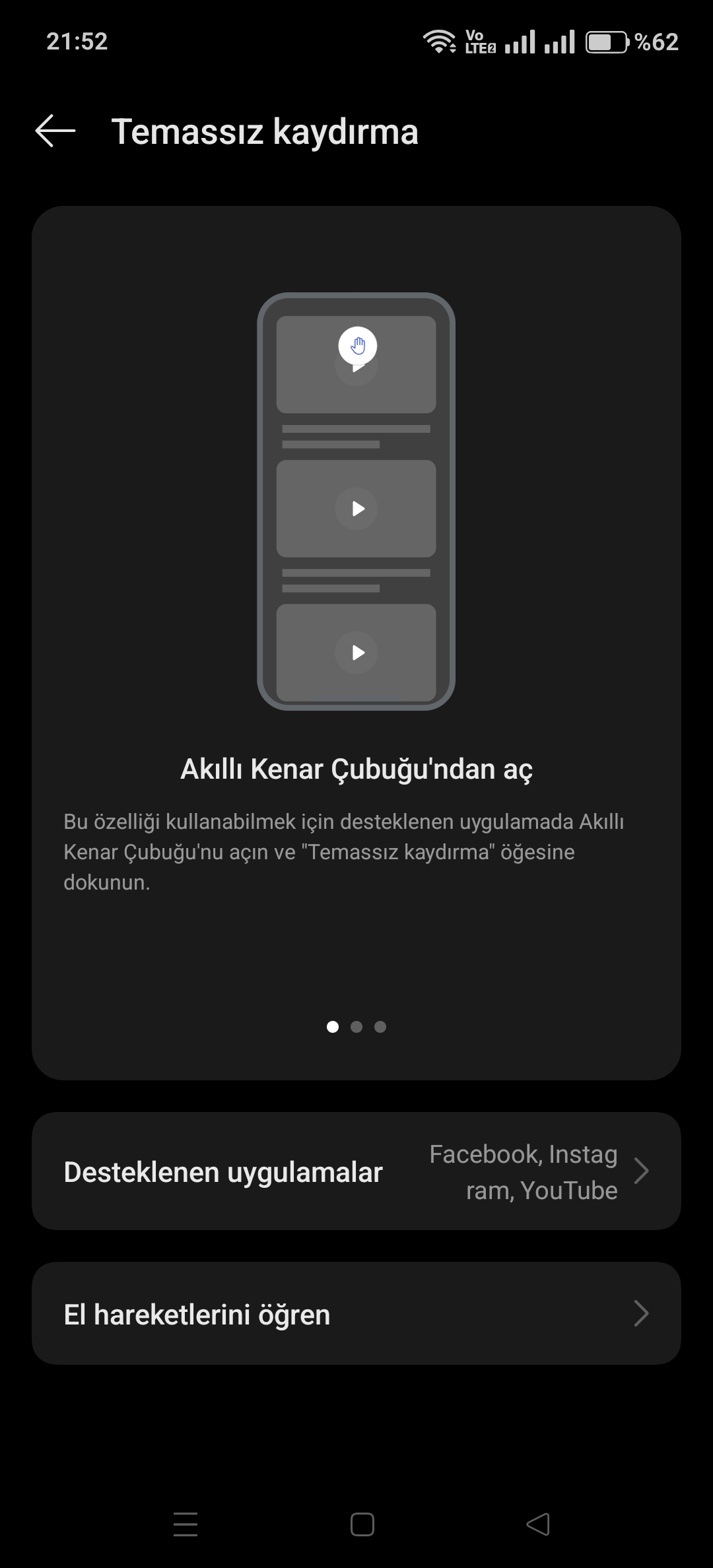Go back from Temassız kaydırma

point(55,131)
